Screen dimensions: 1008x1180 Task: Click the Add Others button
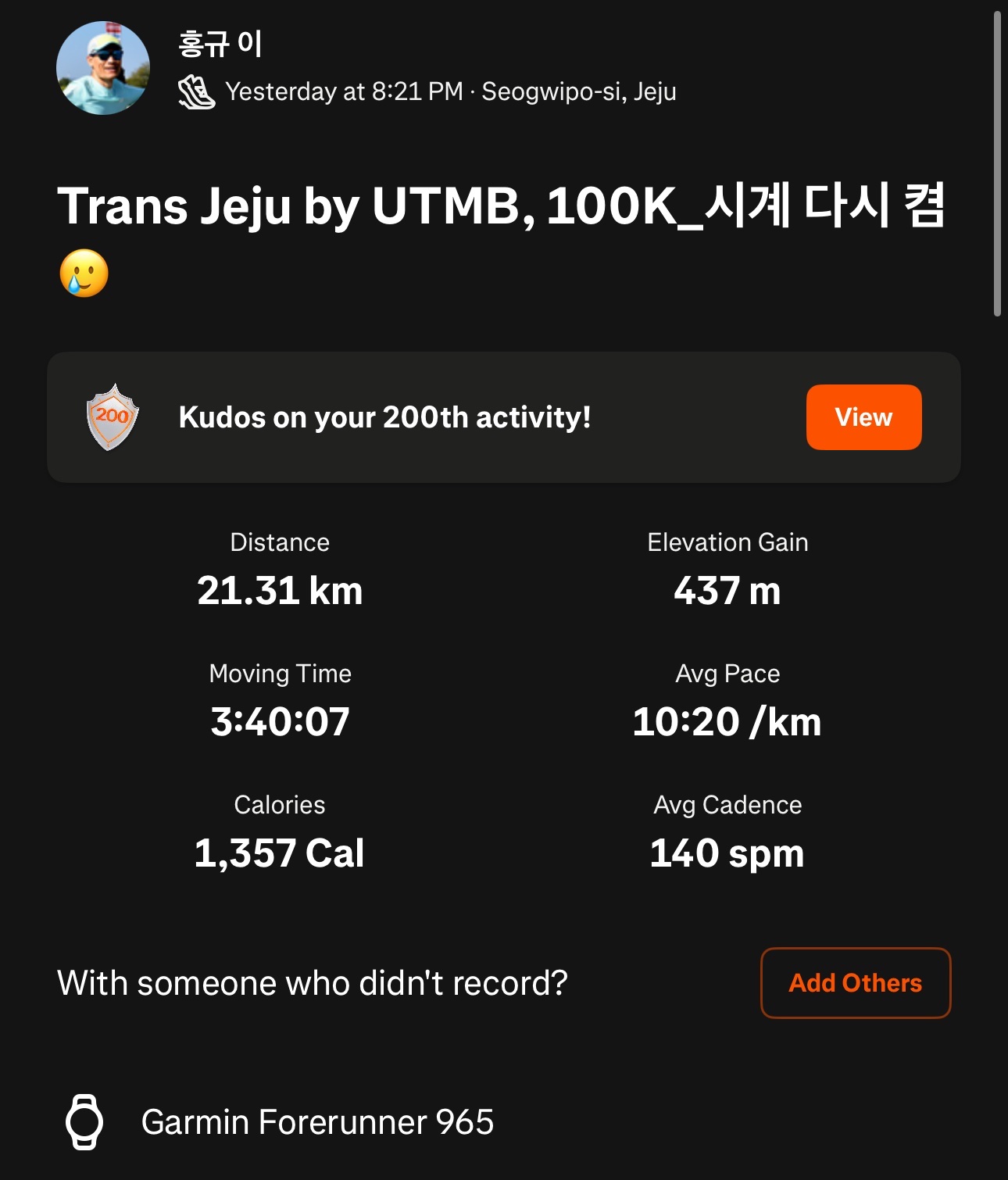pos(855,984)
